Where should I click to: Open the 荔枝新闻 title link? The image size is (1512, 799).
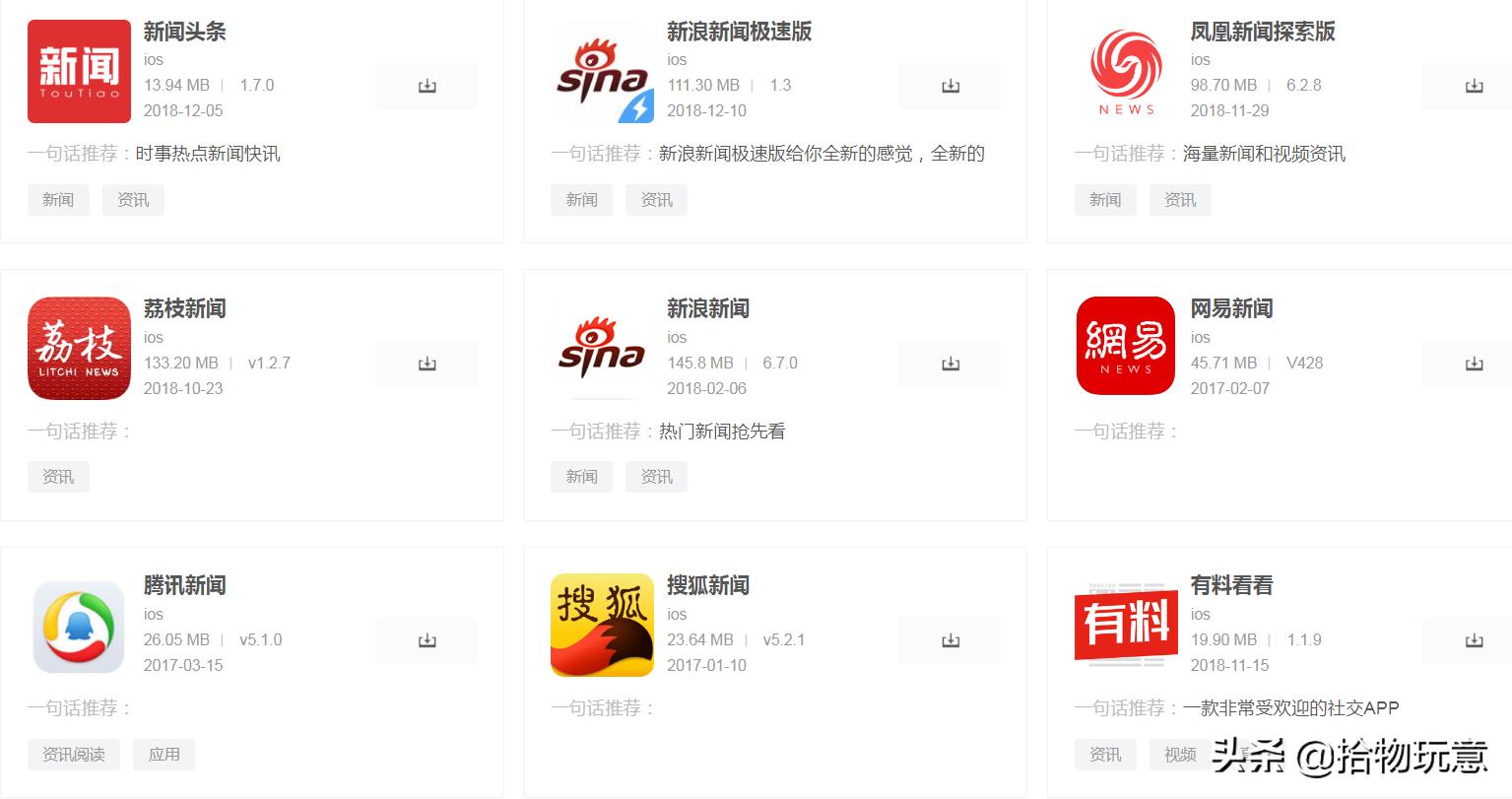coord(185,308)
